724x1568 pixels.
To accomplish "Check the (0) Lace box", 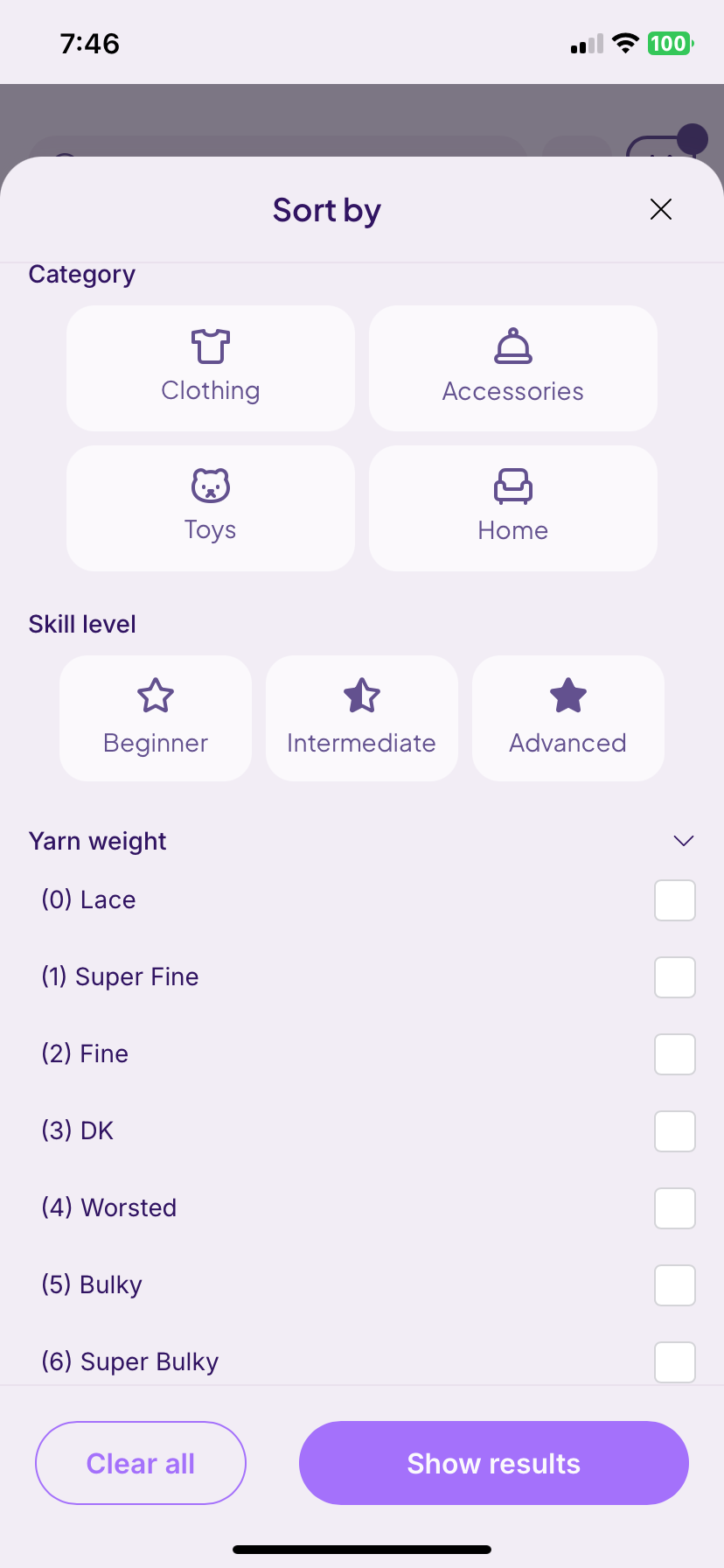I will 675,900.
